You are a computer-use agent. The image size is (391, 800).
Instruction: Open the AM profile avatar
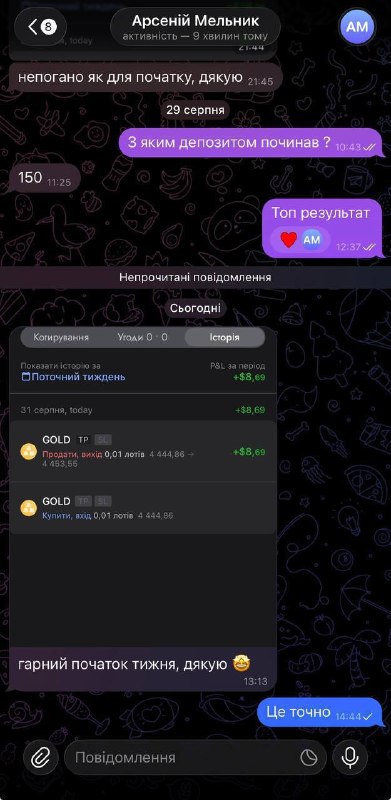click(357, 27)
